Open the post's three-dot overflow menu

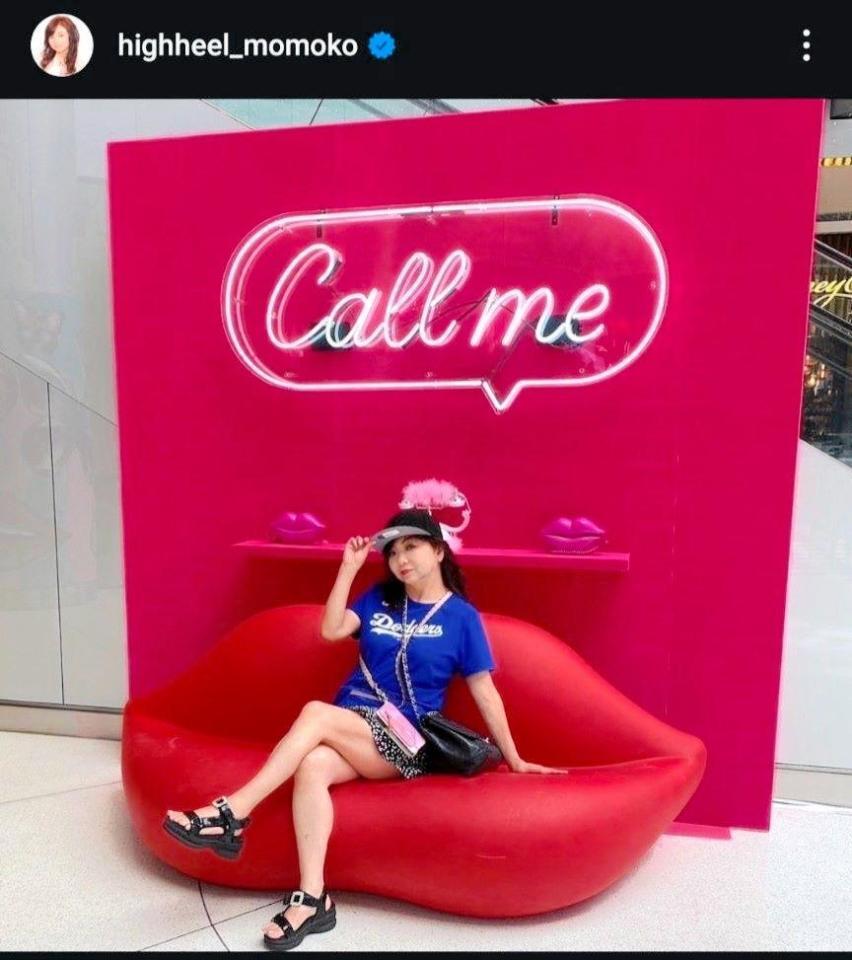pos(806,45)
